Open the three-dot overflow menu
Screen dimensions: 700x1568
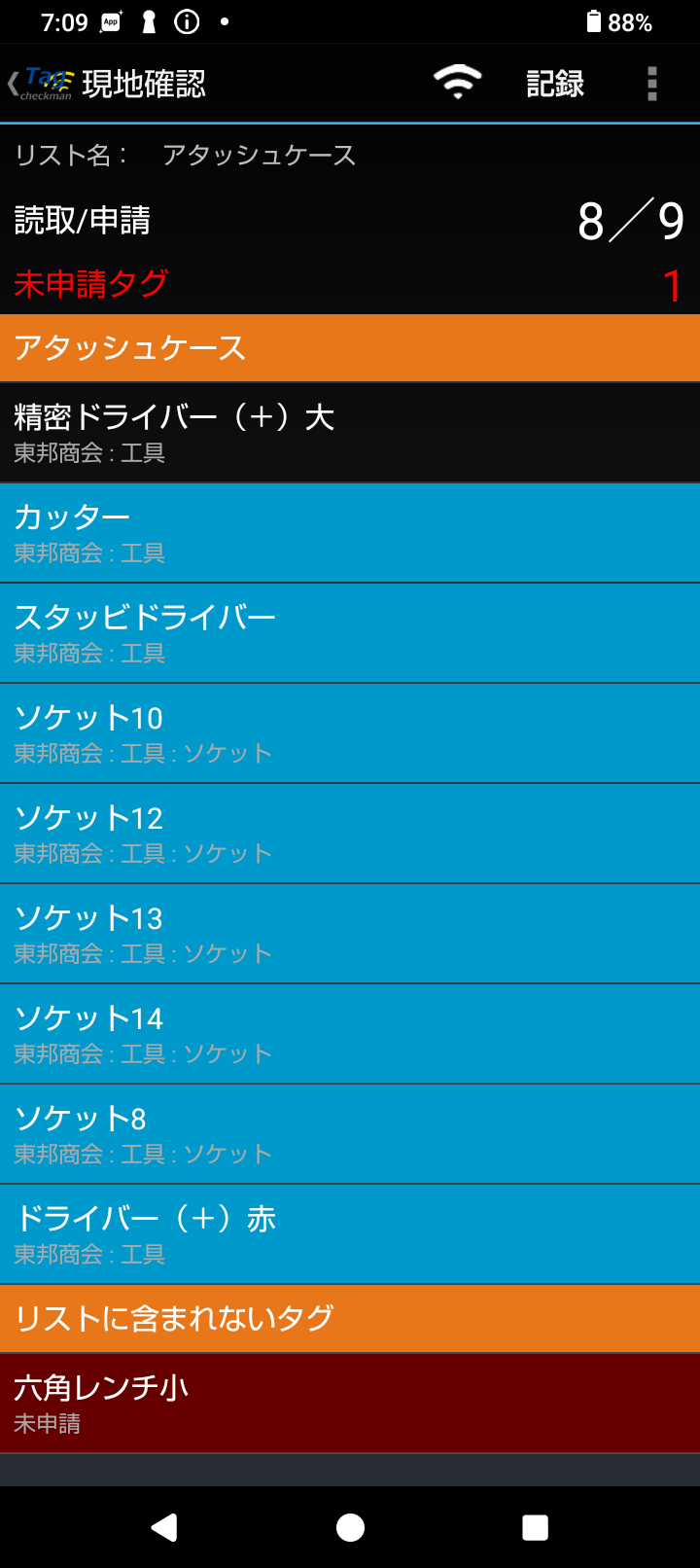click(651, 84)
